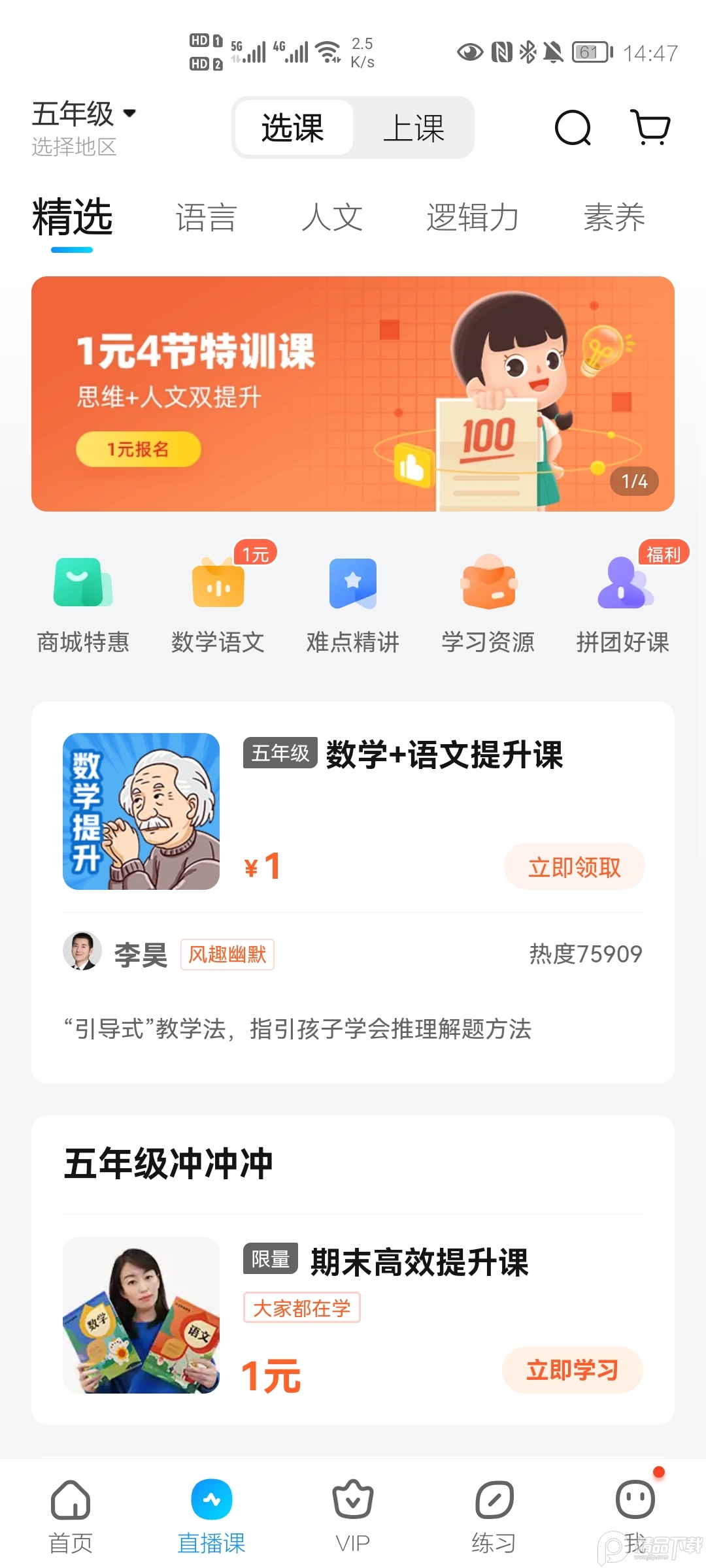This screenshot has height=1568, width=706.
Task: Tap 立即学习 on the final exam course
Action: 573,1371
